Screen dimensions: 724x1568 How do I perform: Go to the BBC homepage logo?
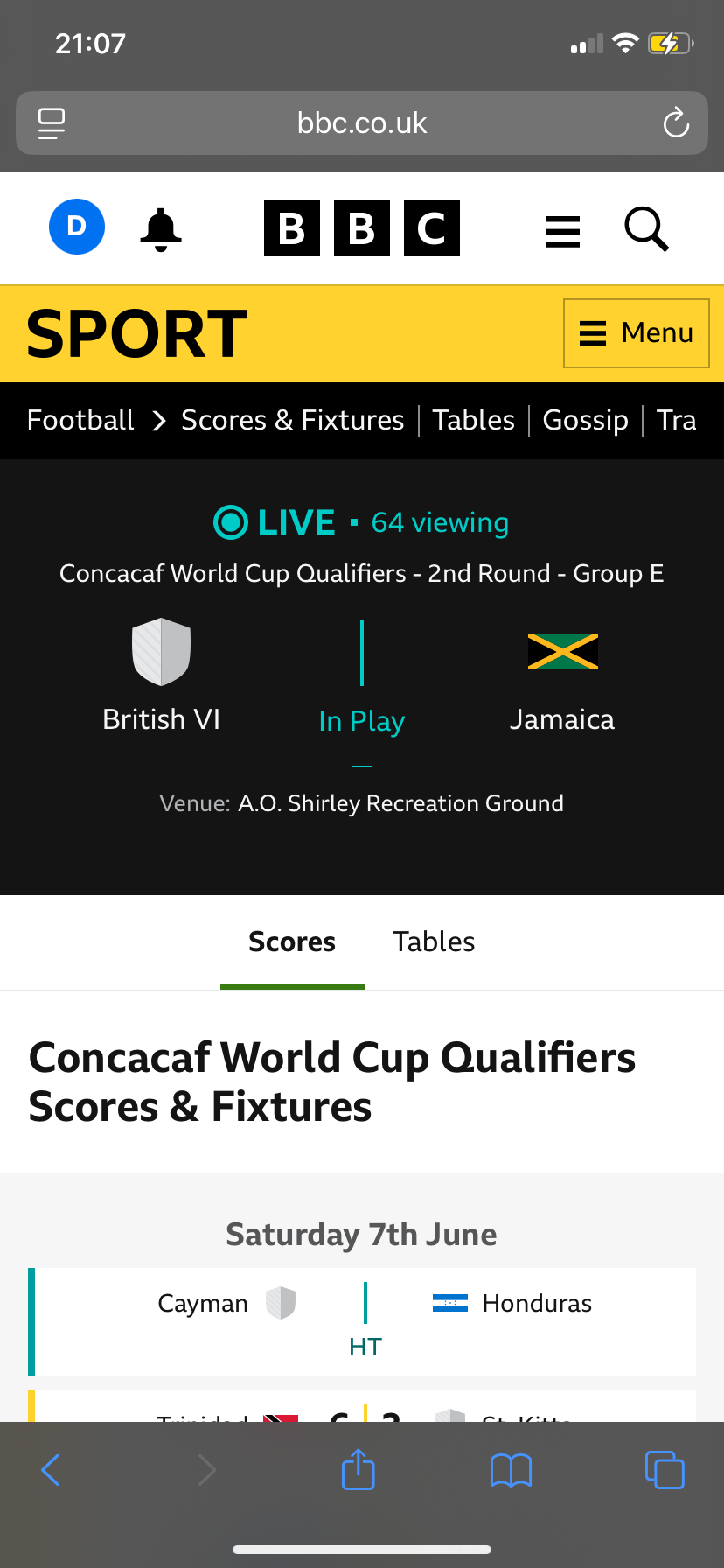361,228
